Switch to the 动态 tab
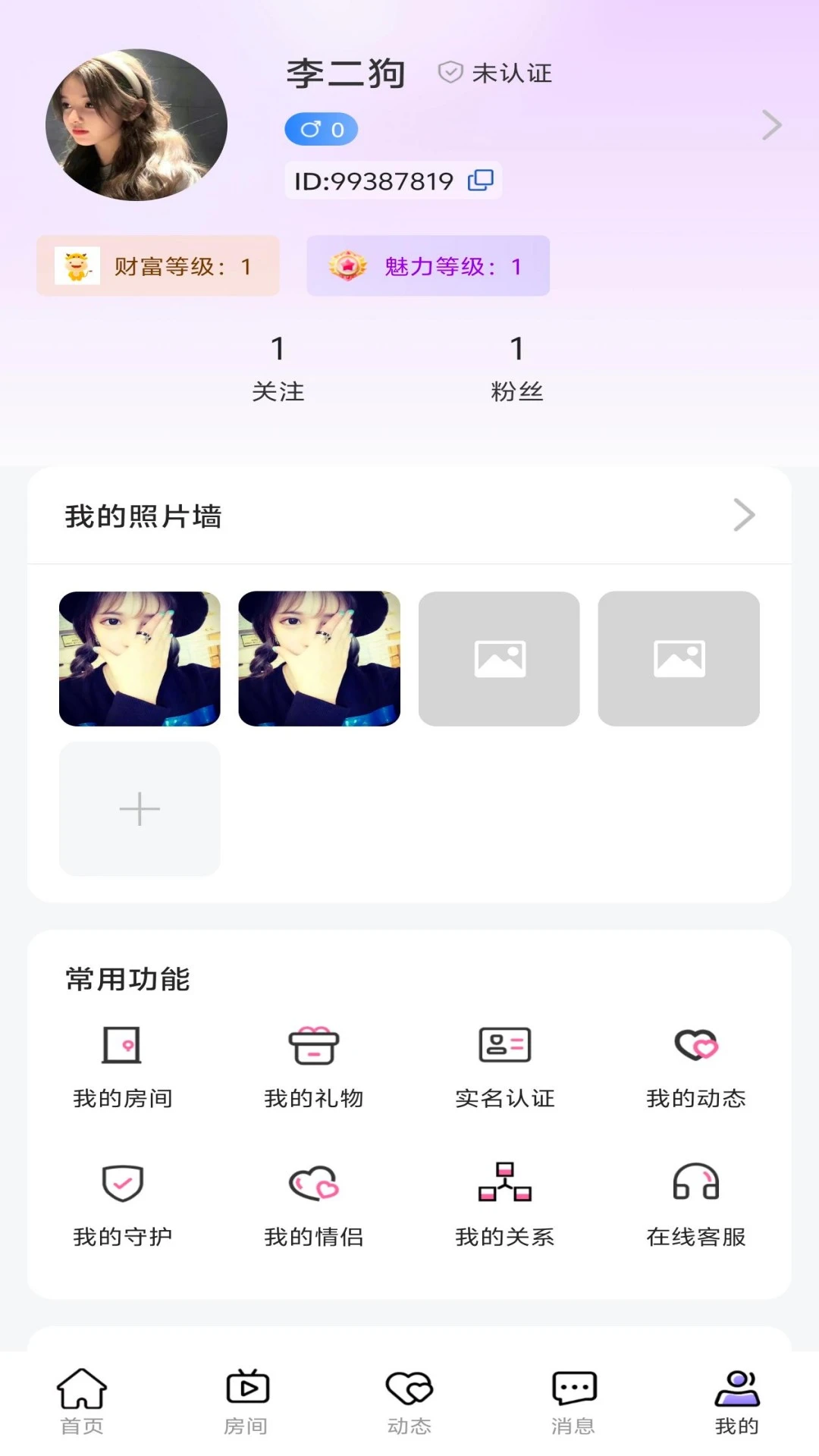The image size is (819, 1456). [409, 1401]
